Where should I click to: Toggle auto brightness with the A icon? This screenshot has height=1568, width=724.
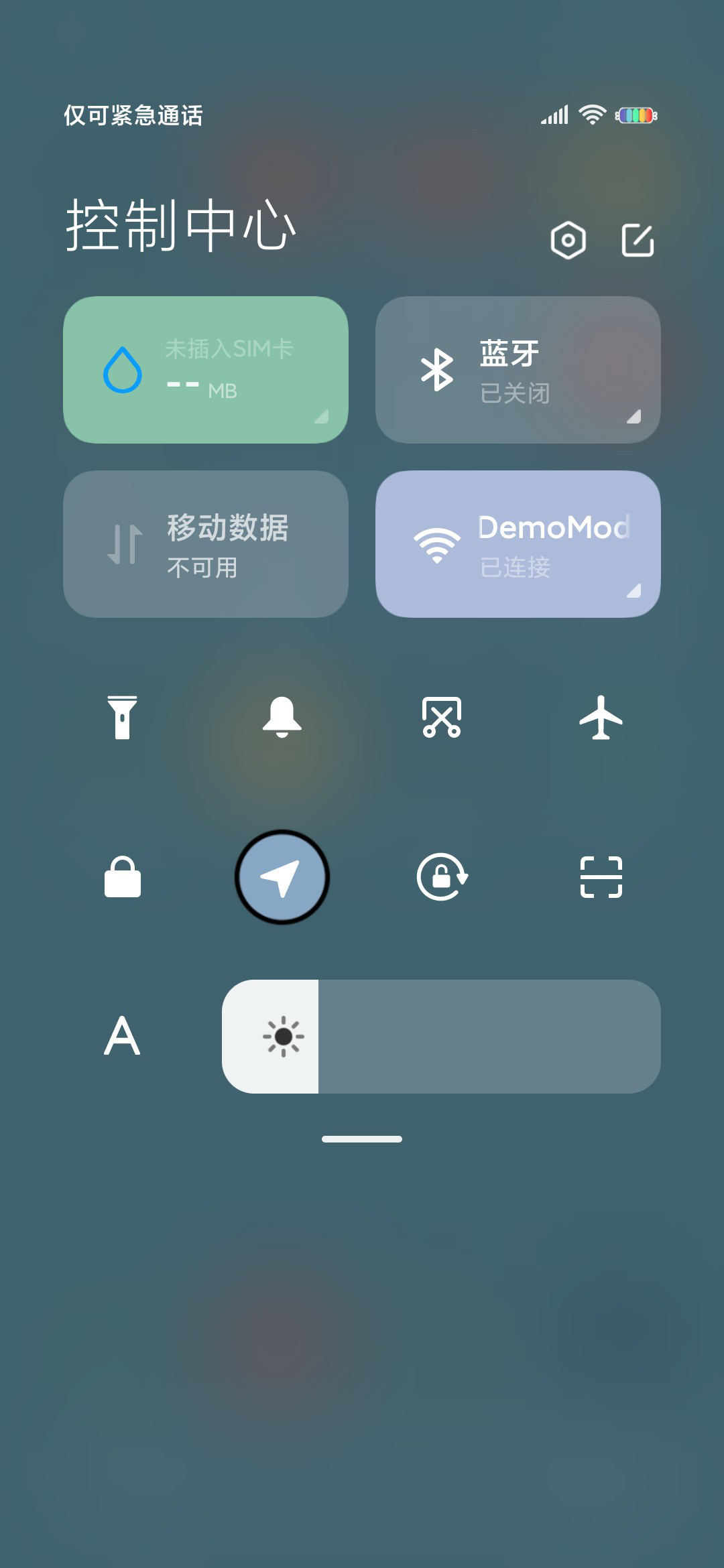tap(122, 1036)
